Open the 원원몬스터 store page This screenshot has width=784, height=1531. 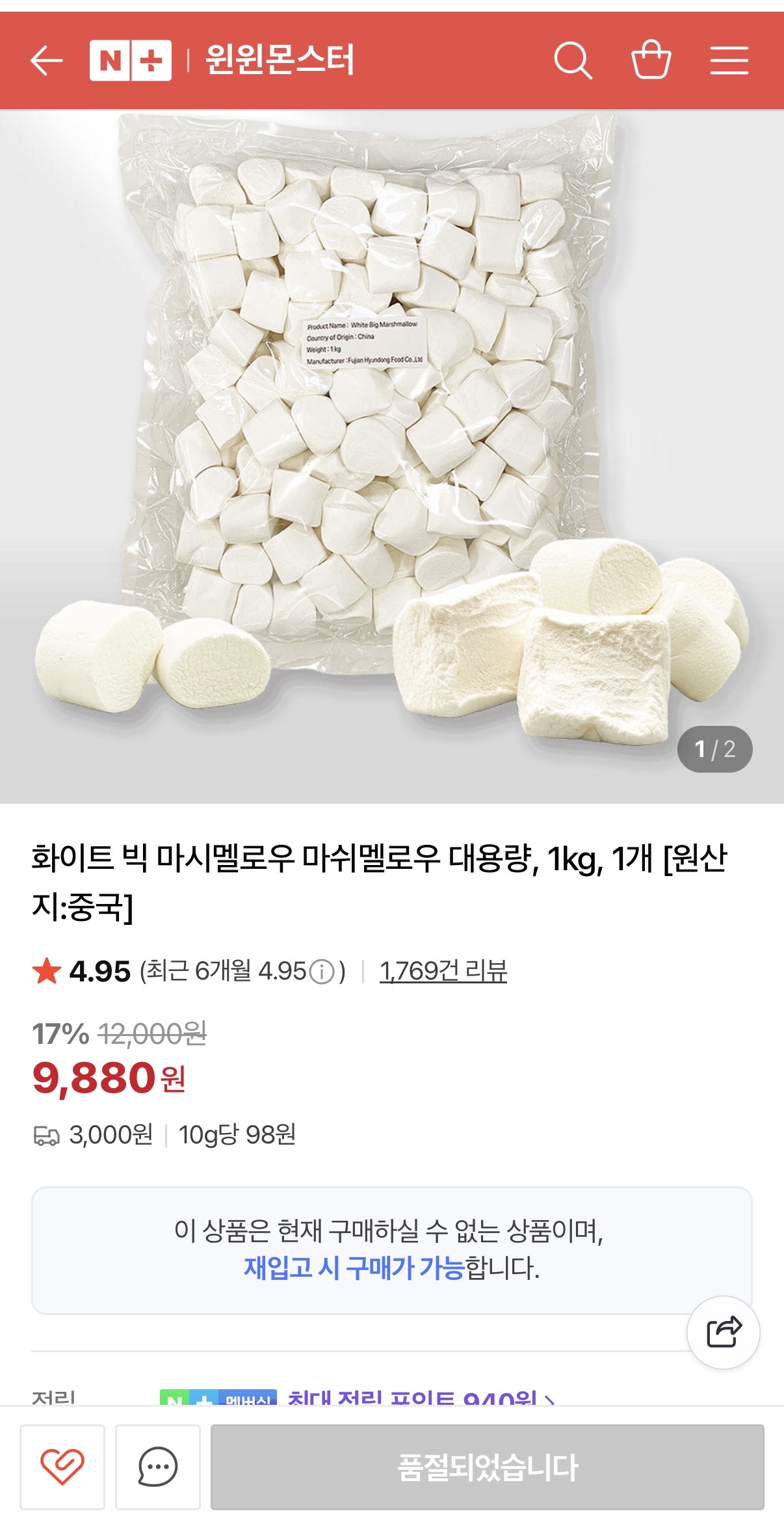point(280,60)
